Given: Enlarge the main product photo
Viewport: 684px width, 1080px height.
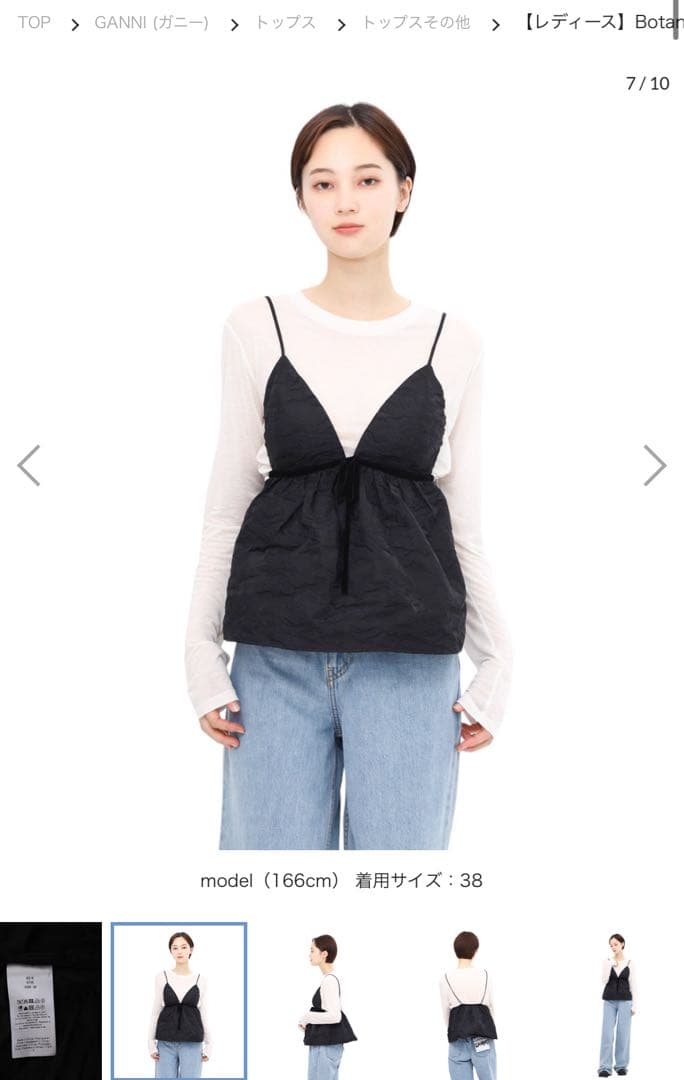Looking at the screenshot, I should coord(343,470).
